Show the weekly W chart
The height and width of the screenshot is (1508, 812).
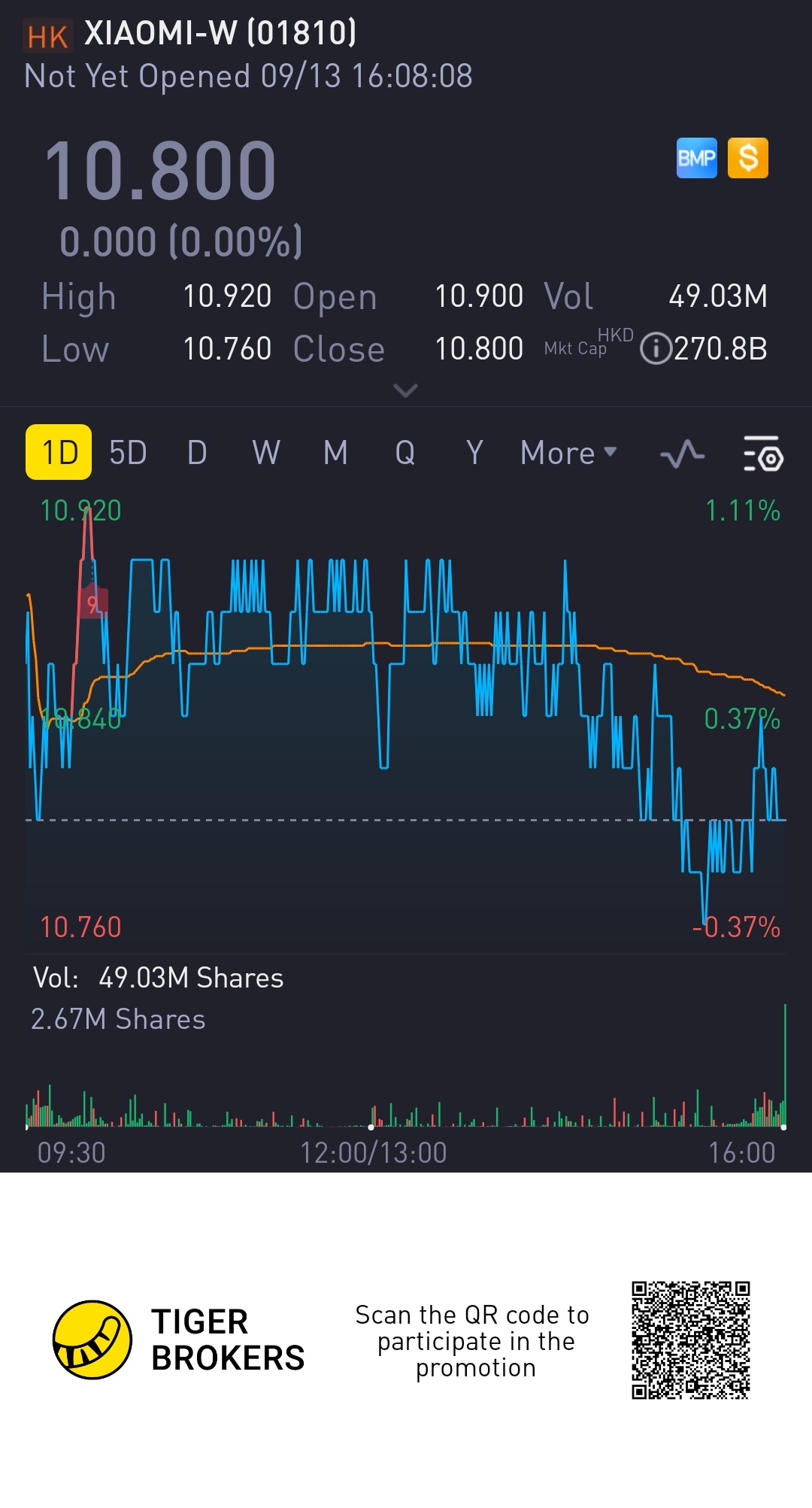coord(266,453)
